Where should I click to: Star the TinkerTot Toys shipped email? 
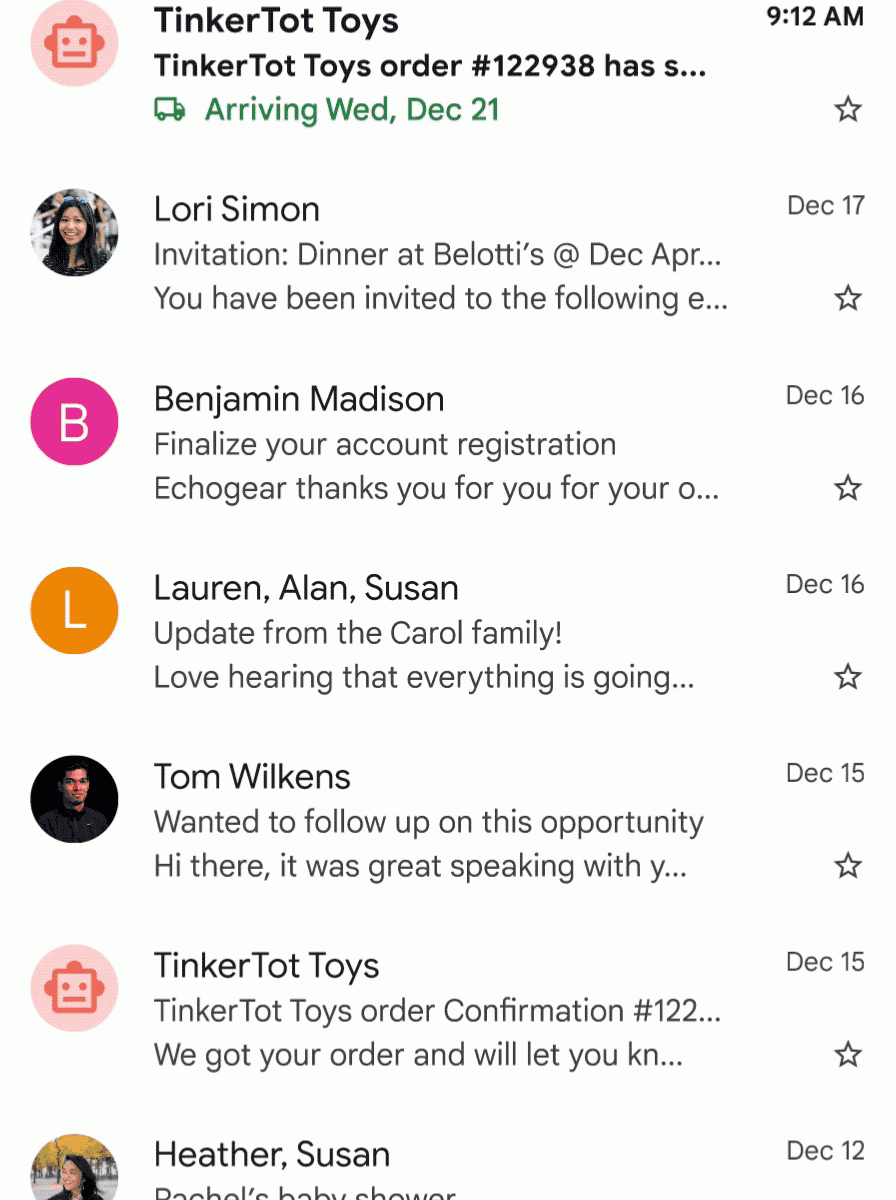848,109
